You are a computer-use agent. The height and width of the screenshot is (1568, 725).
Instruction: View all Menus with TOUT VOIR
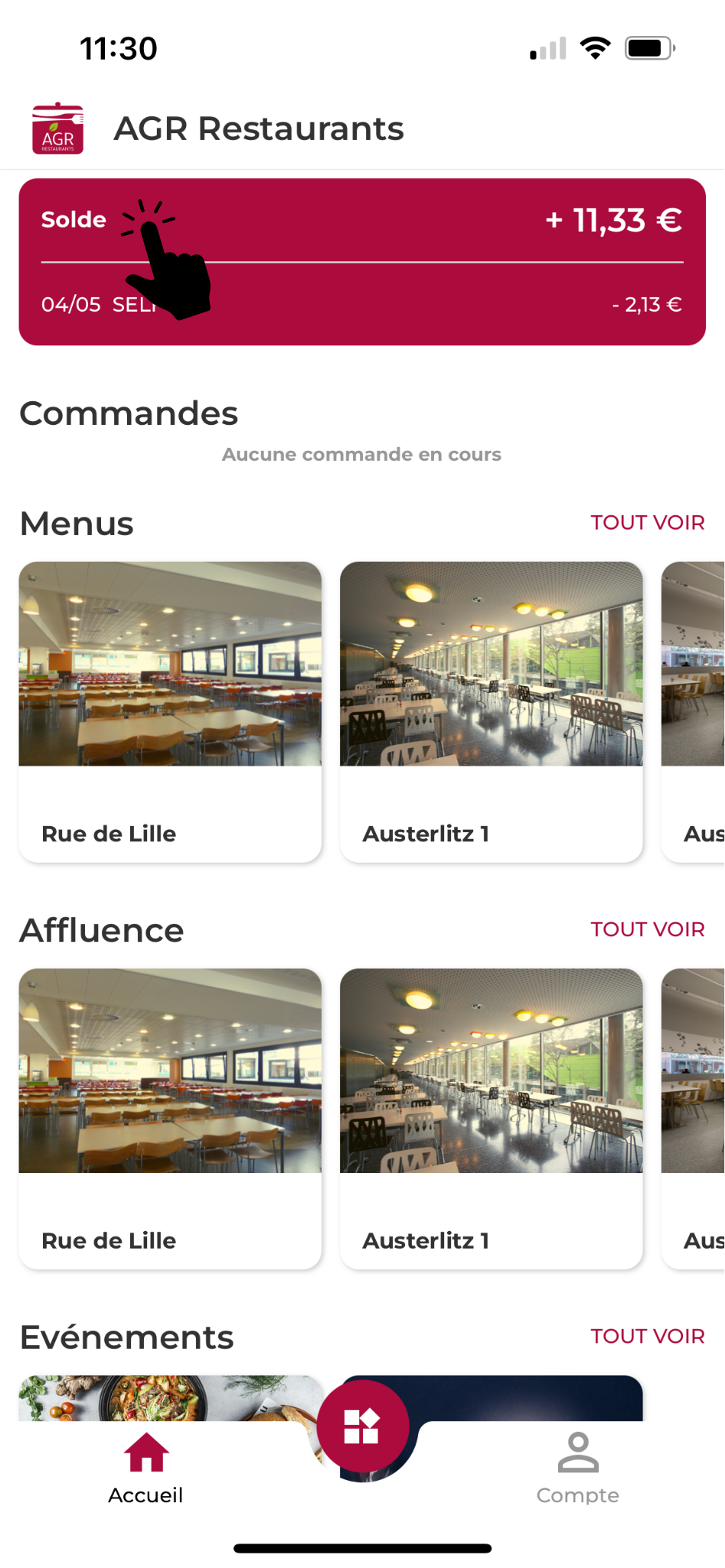coord(647,522)
